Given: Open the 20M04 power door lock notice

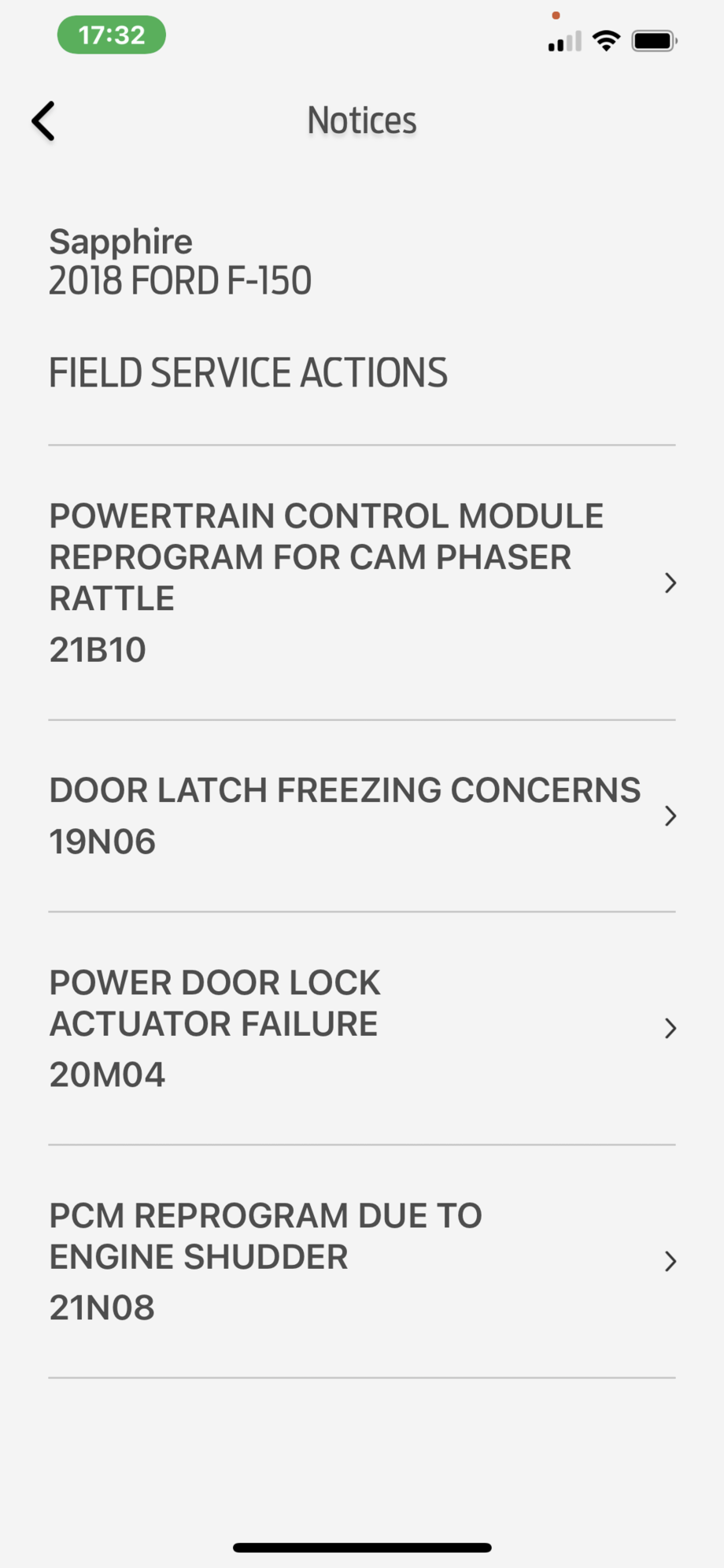Looking at the screenshot, I should click(107, 1073).
